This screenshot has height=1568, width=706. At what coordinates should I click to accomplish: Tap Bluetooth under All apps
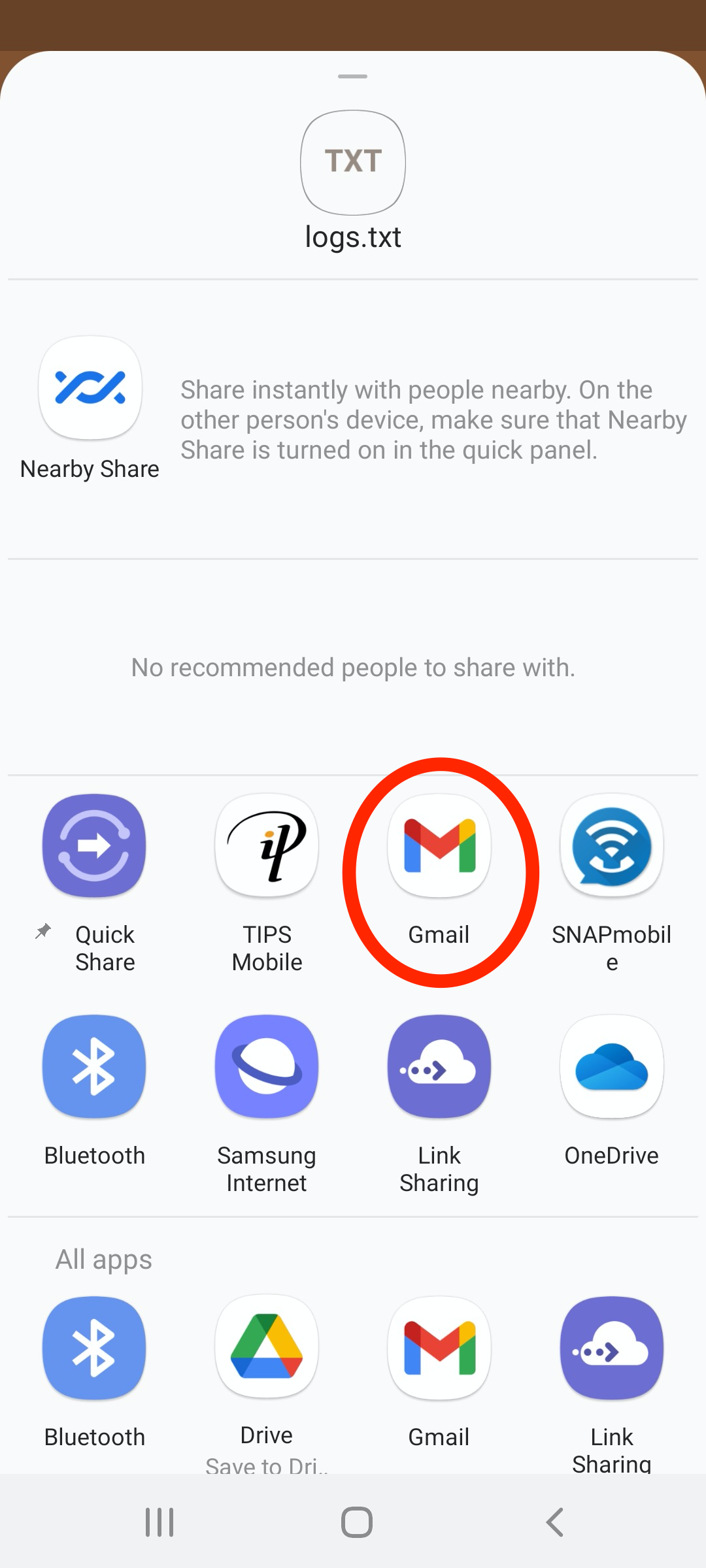coord(94,1348)
